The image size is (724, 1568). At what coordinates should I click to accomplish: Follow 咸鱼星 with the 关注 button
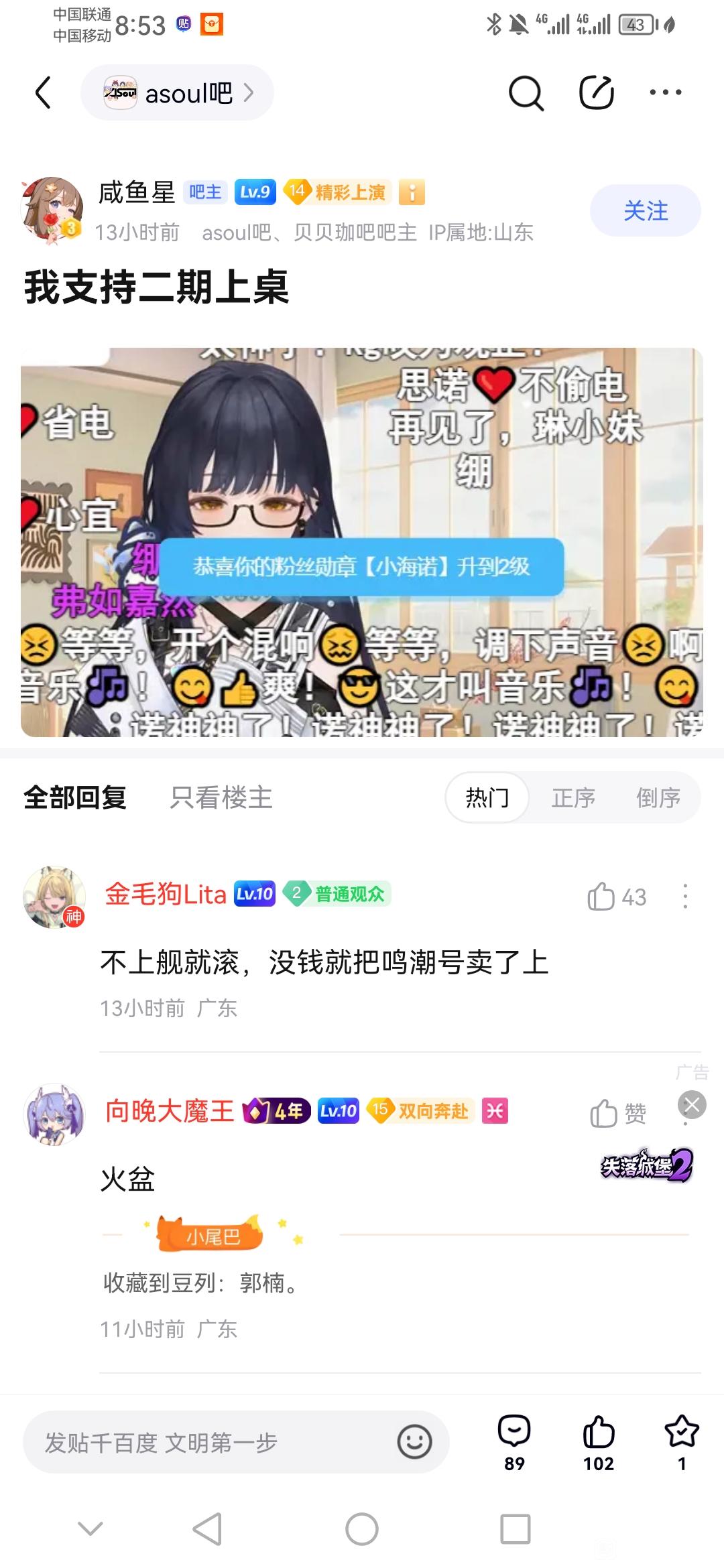(x=645, y=210)
